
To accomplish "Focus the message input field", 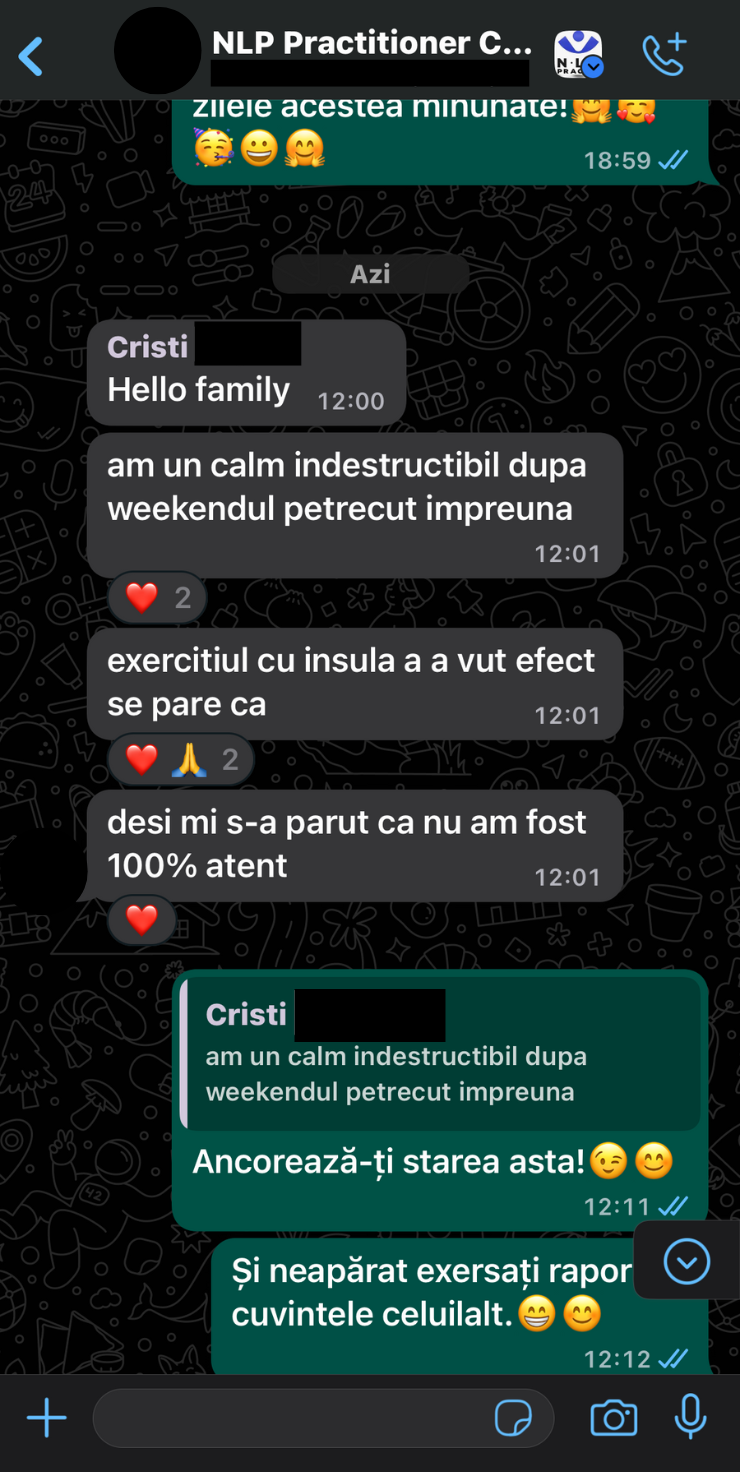I will (x=290, y=1418).
